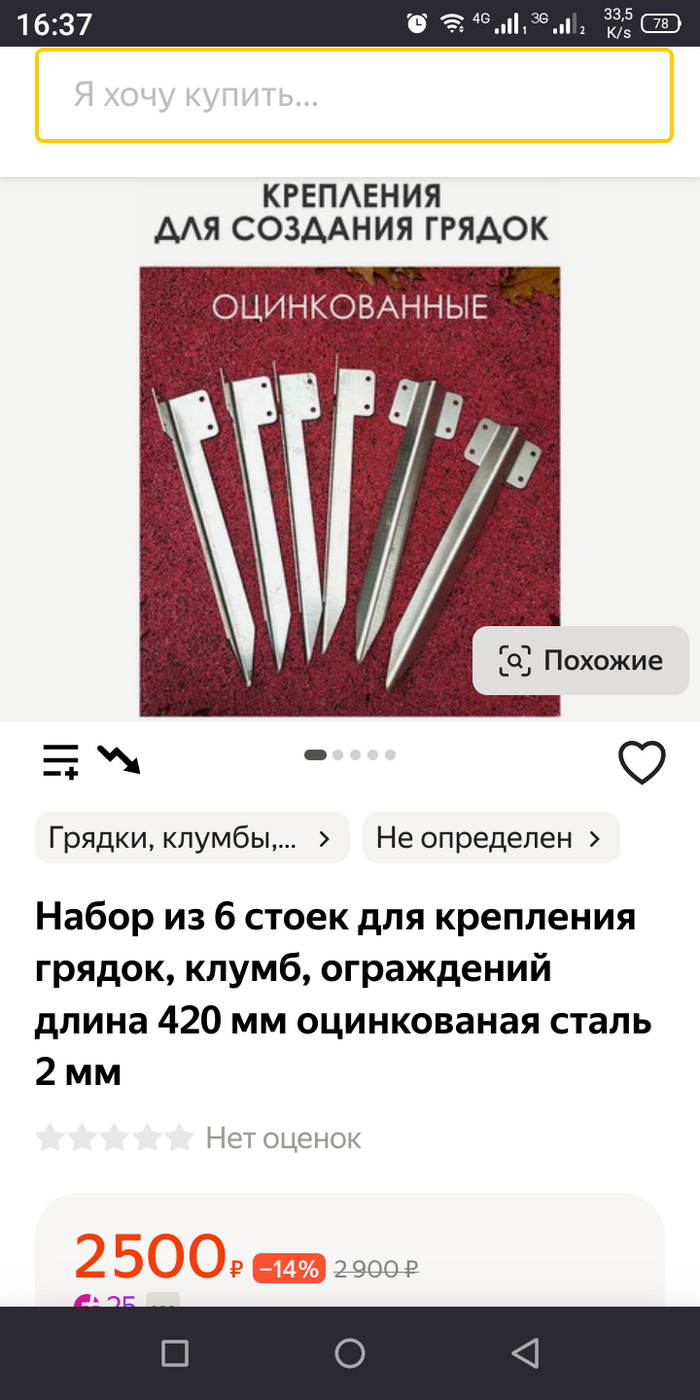Open the price history chart icon
Screen dimensions: 700x1400
point(119,760)
